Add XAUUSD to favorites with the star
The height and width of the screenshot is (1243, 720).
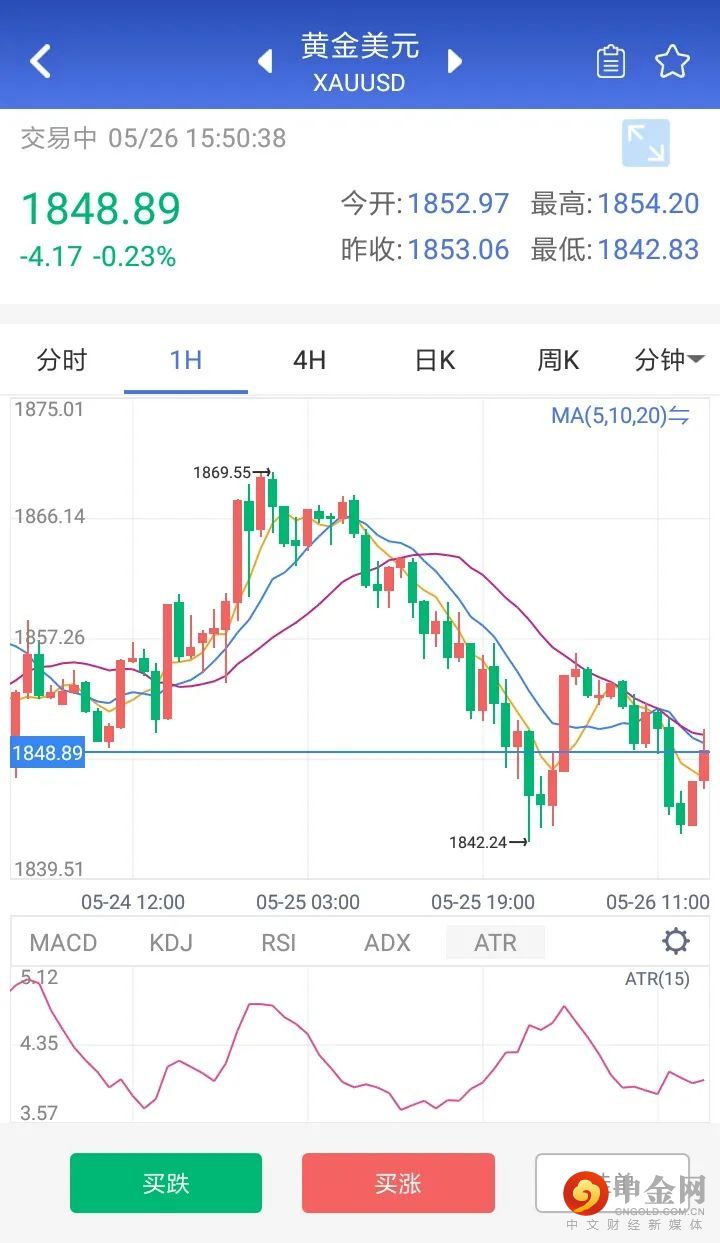coord(672,62)
